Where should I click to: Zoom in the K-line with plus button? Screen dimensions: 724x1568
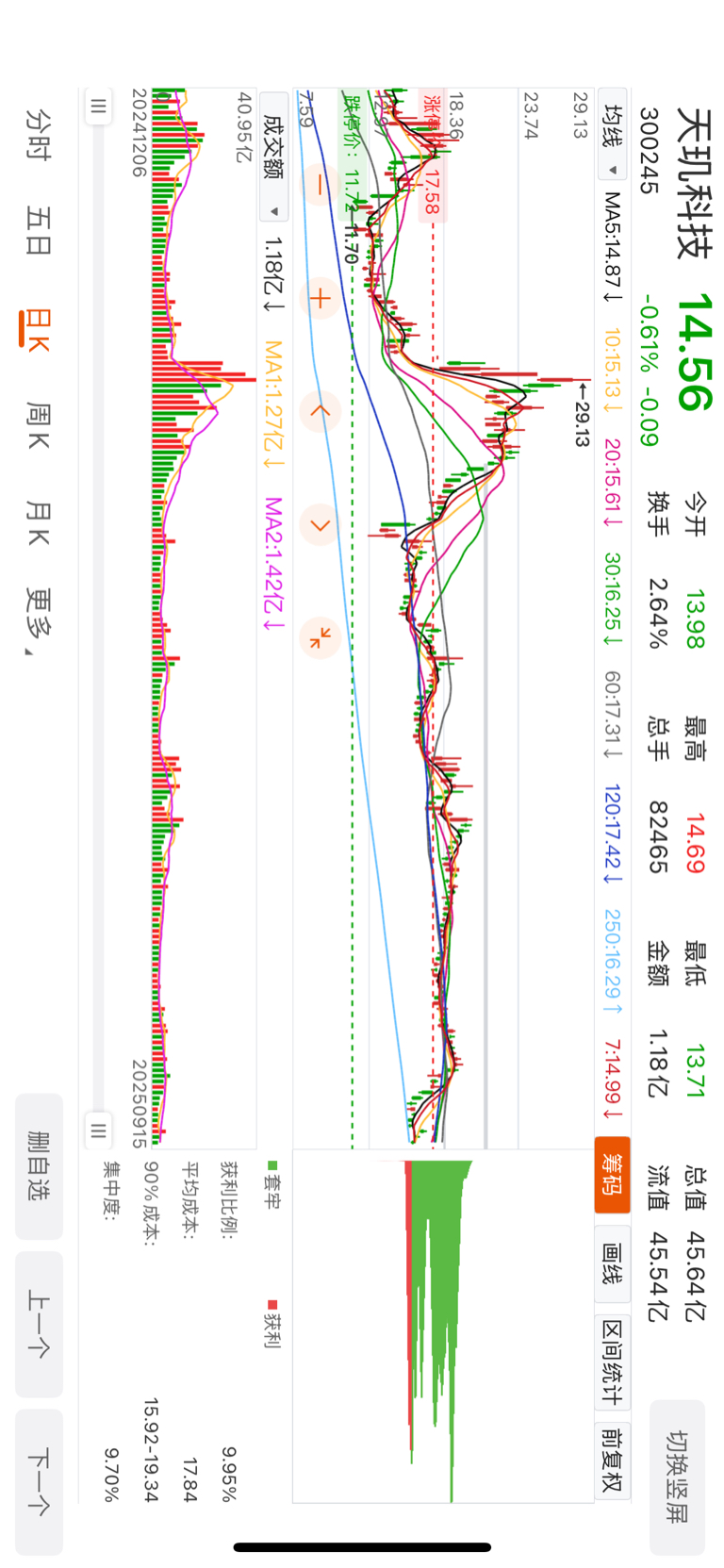coord(320,299)
